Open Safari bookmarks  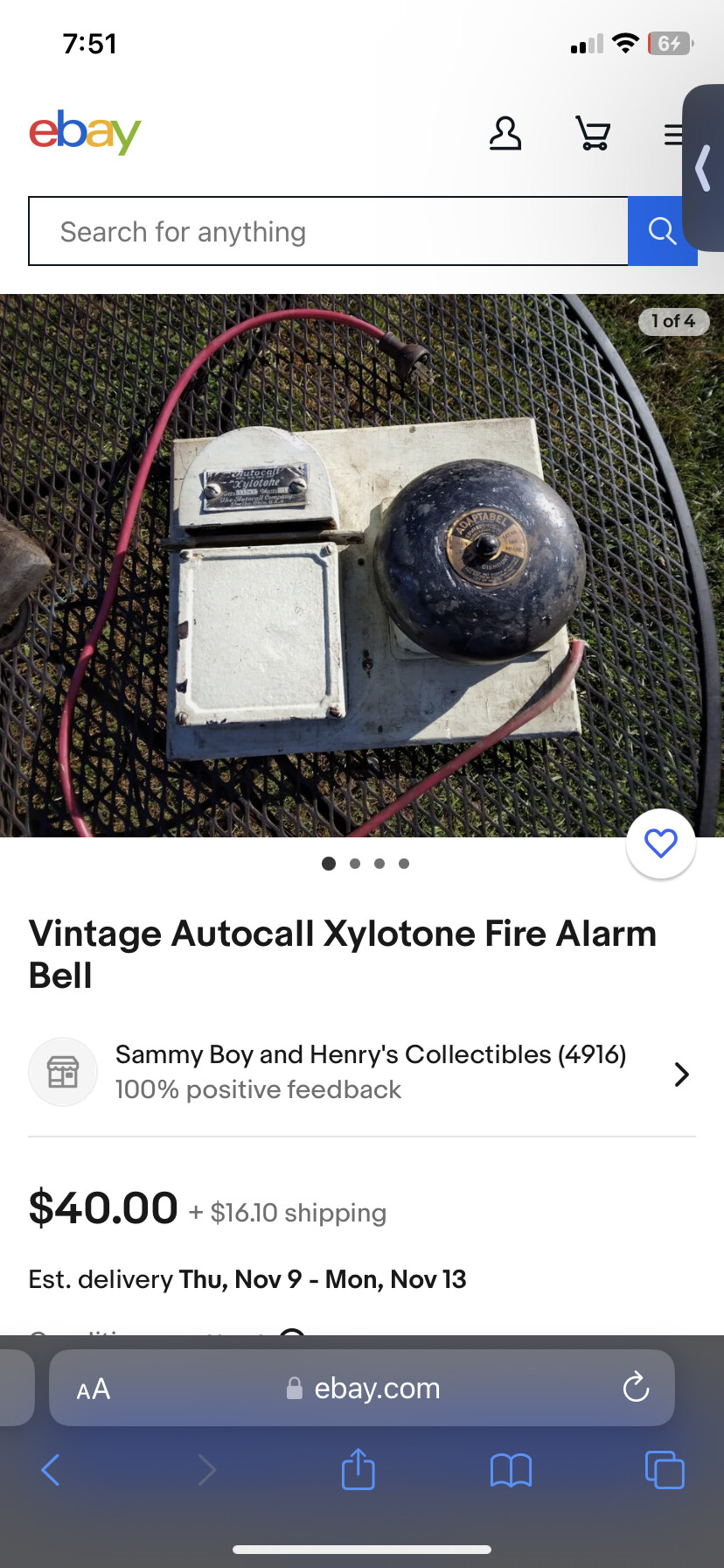pos(511,1470)
